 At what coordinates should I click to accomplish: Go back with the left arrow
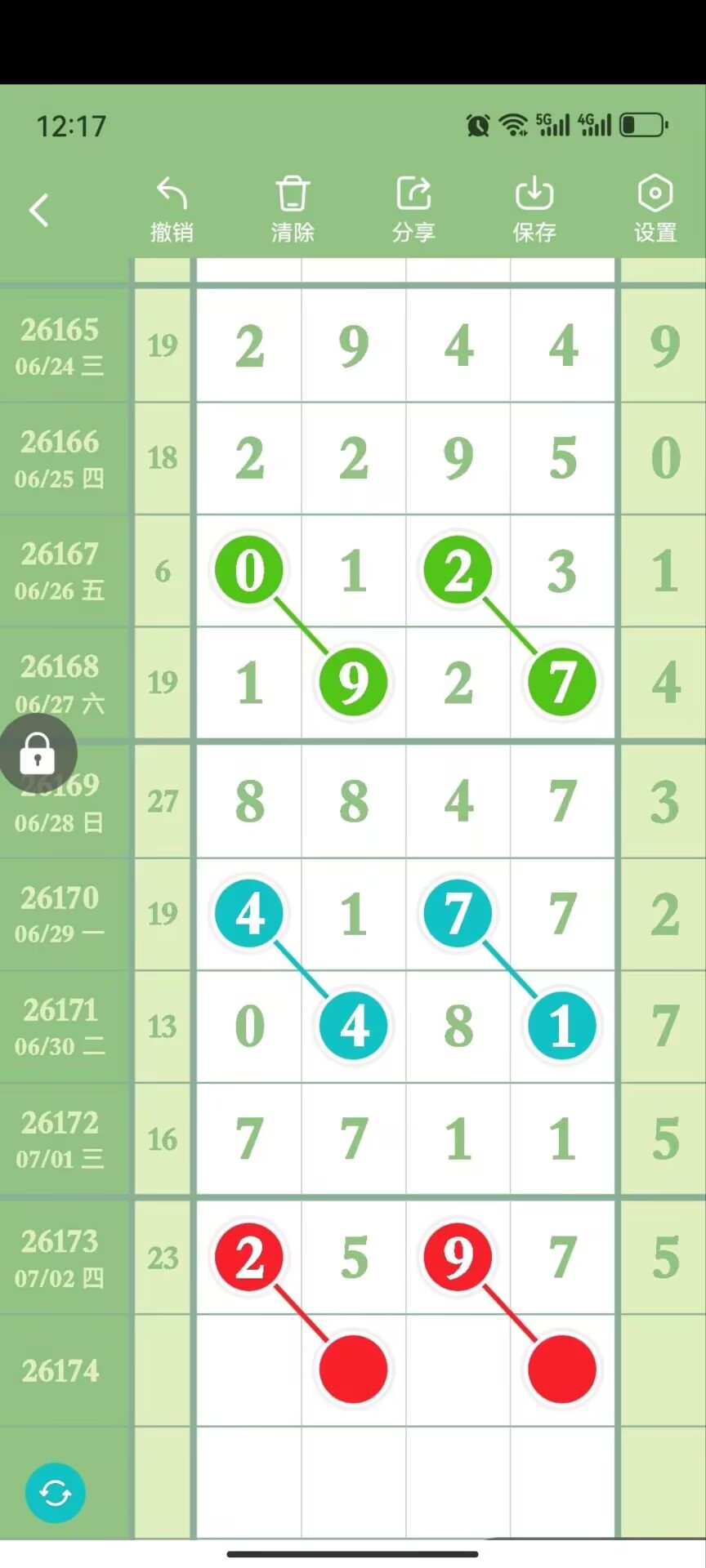click(39, 211)
